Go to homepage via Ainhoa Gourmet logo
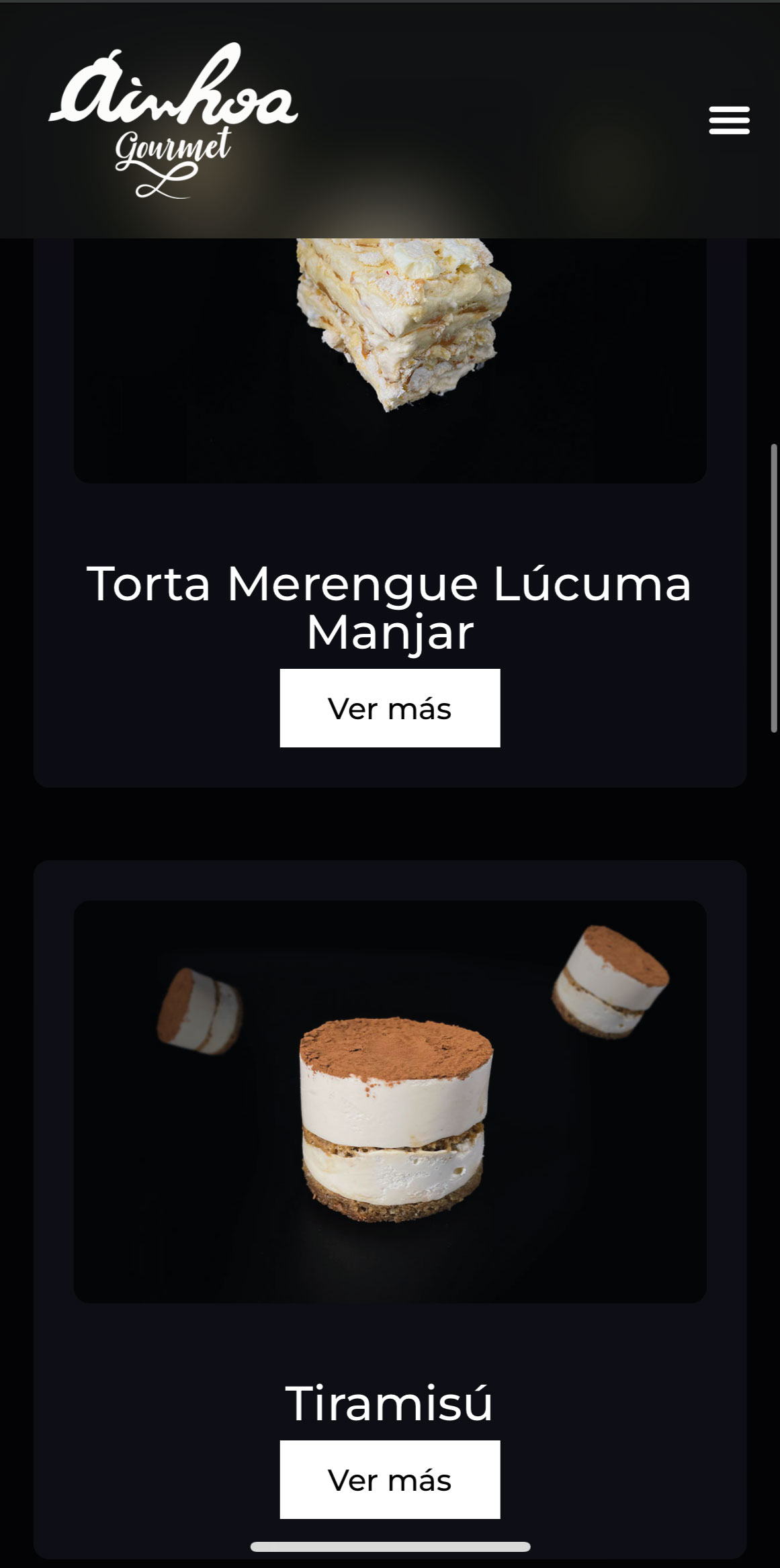The height and width of the screenshot is (1568, 780). click(x=173, y=120)
